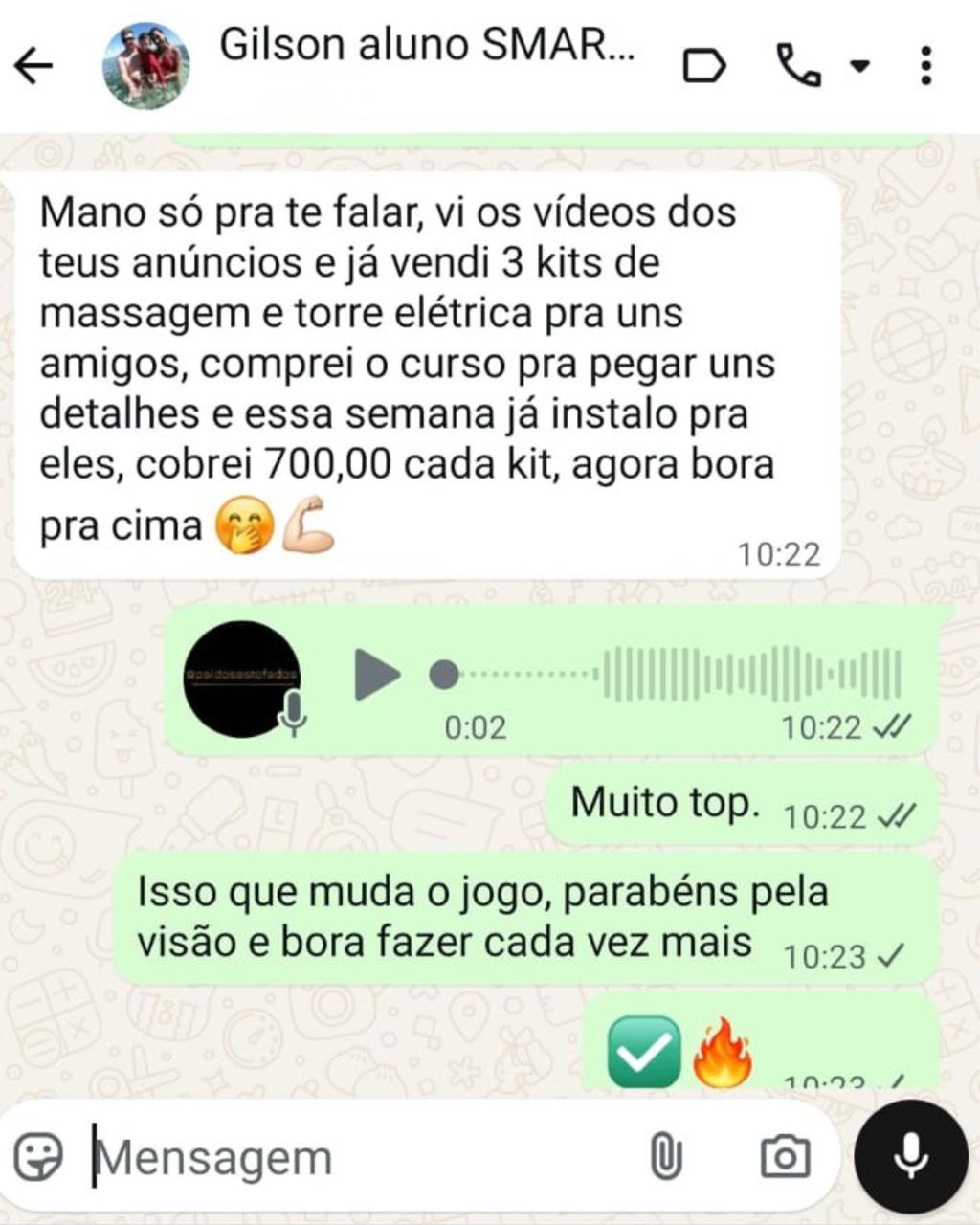The height and width of the screenshot is (1225, 980).
Task: Open Gilson's contact profile picture
Action: 145,66
